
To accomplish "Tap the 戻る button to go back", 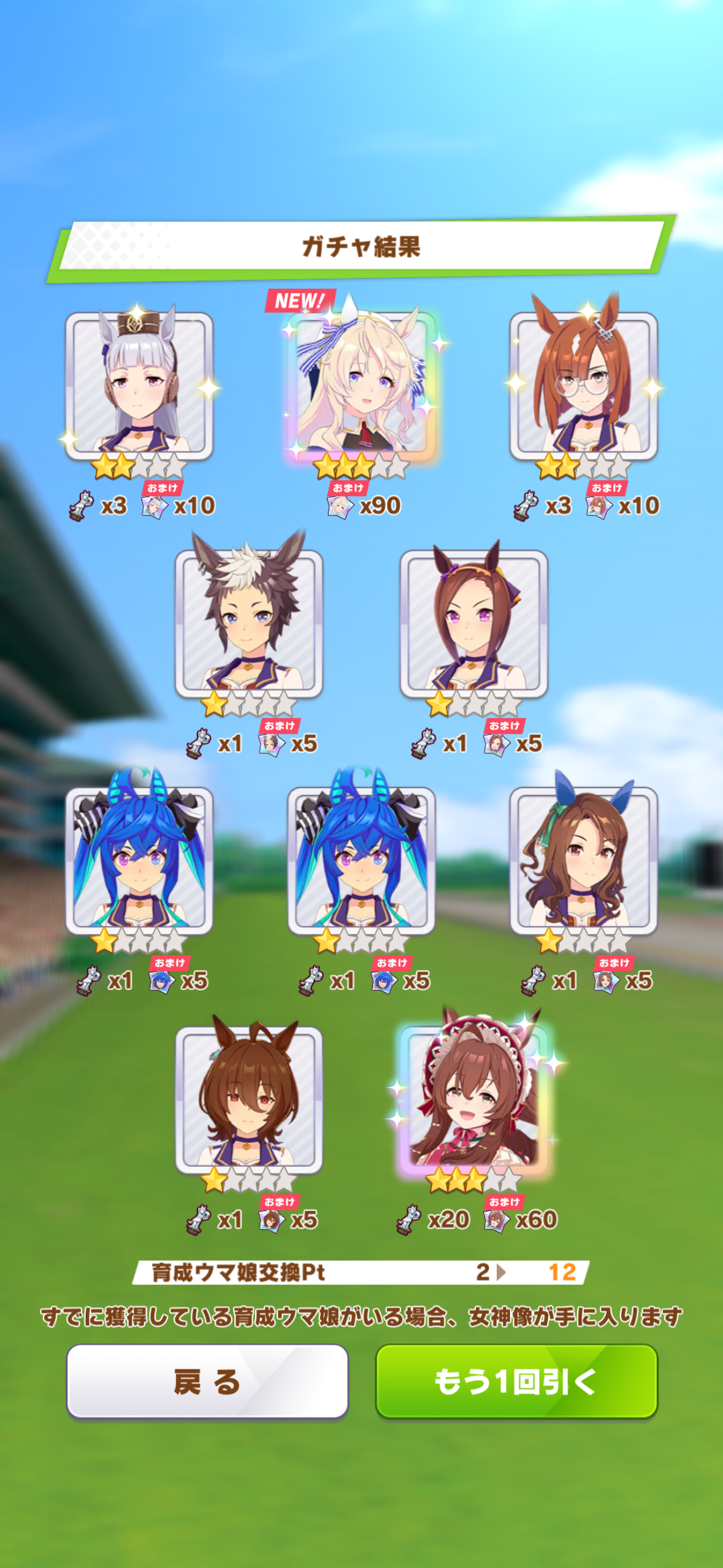I will pos(207,1382).
